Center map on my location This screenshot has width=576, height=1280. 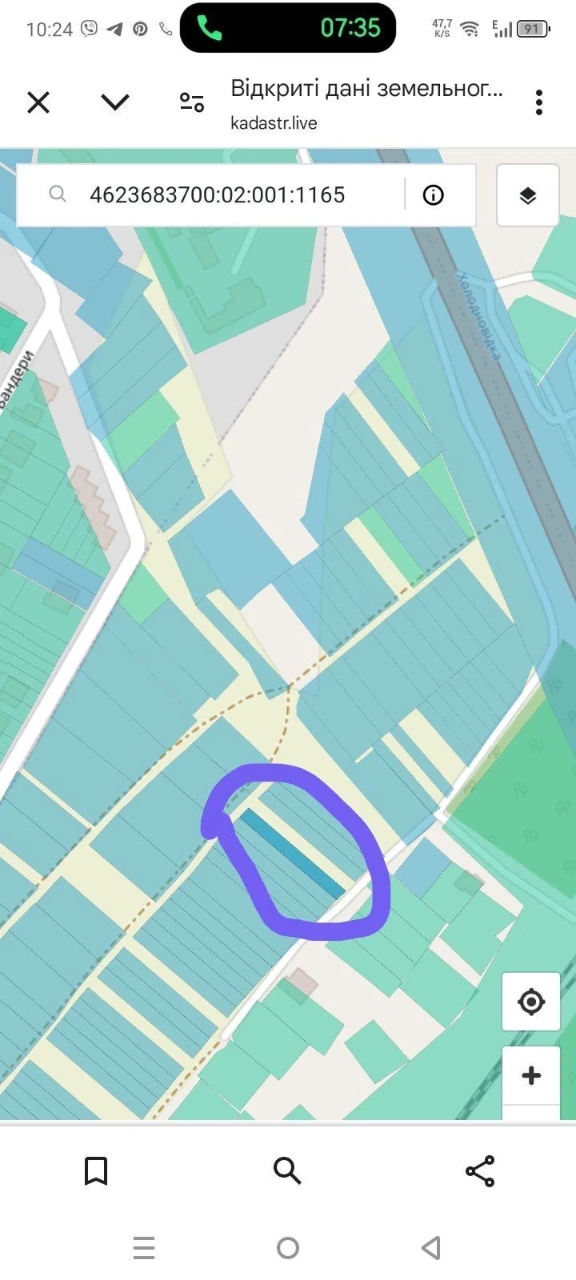pyautogui.click(x=531, y=1001)
